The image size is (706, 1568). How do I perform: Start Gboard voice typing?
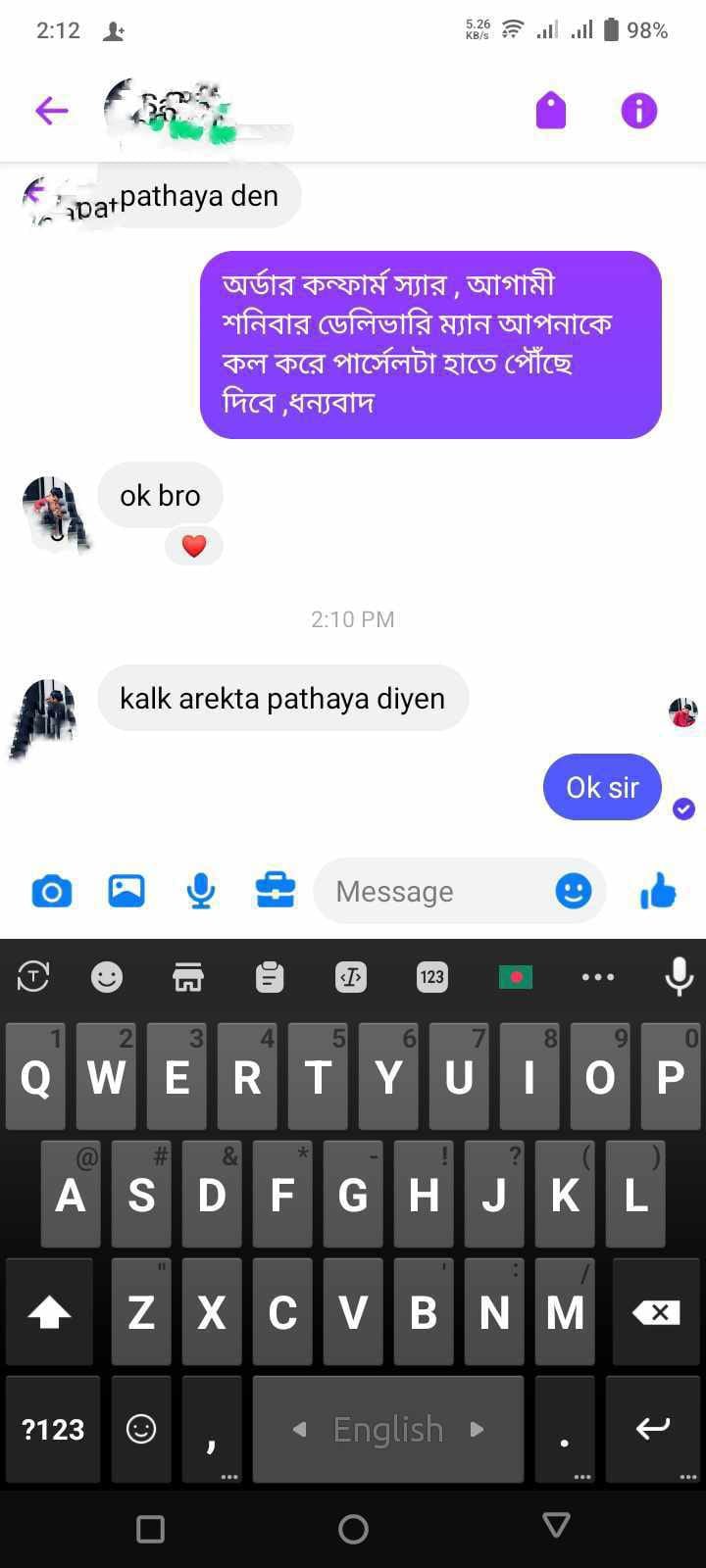point(679,976)
